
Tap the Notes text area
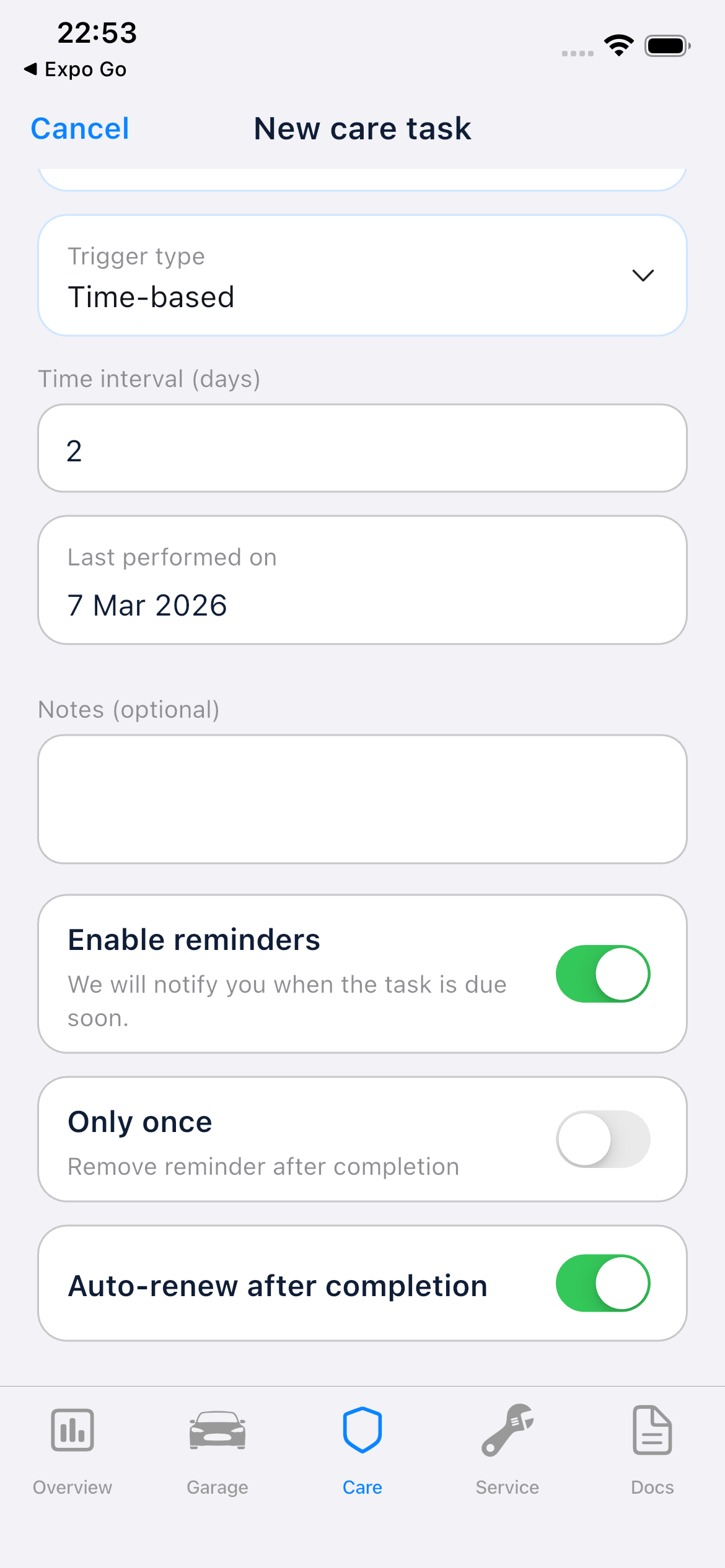[x=362, y=799]
